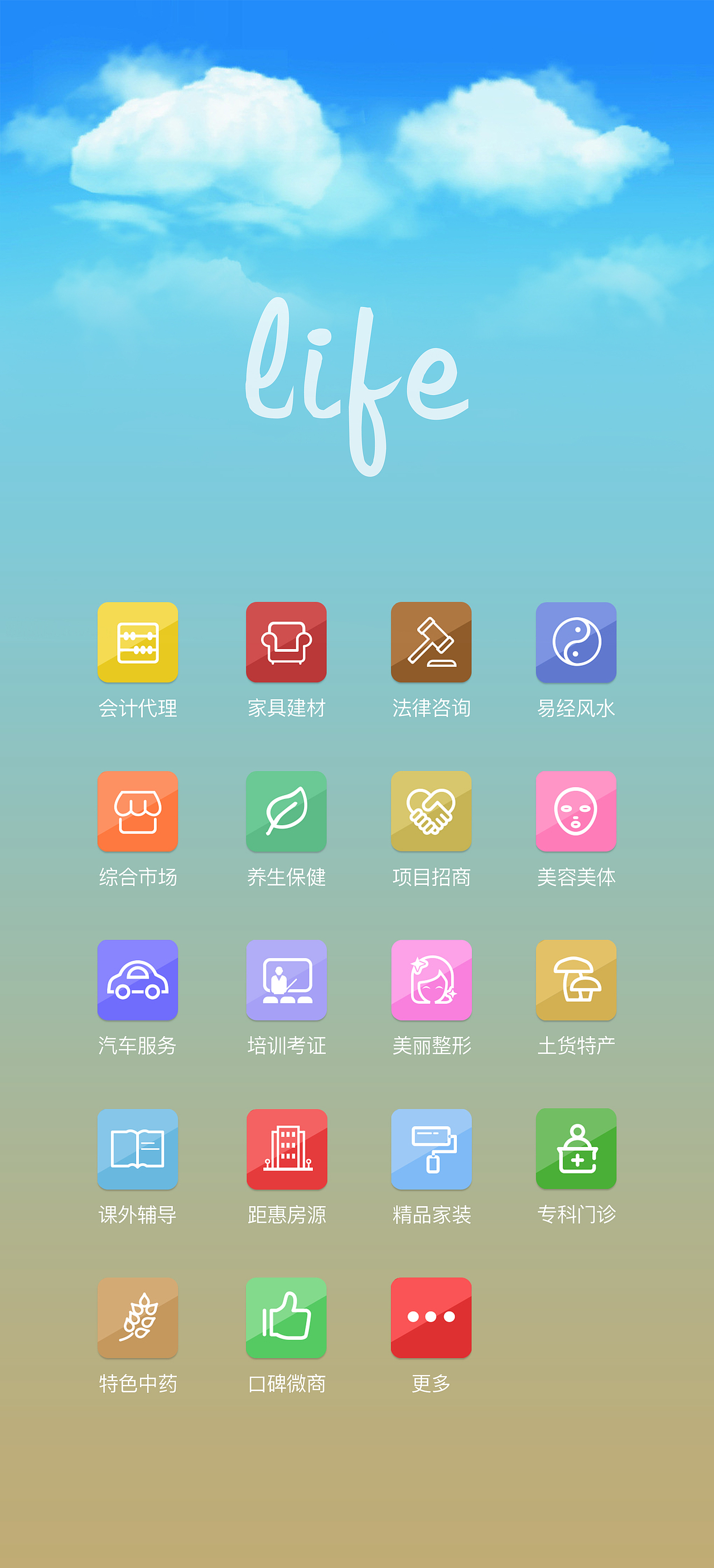Image resolution: width=714 pixels, height=1568 pixels.
Task: Select the 养生保健 leaf wellness icon
Action: tap(287, 811)
